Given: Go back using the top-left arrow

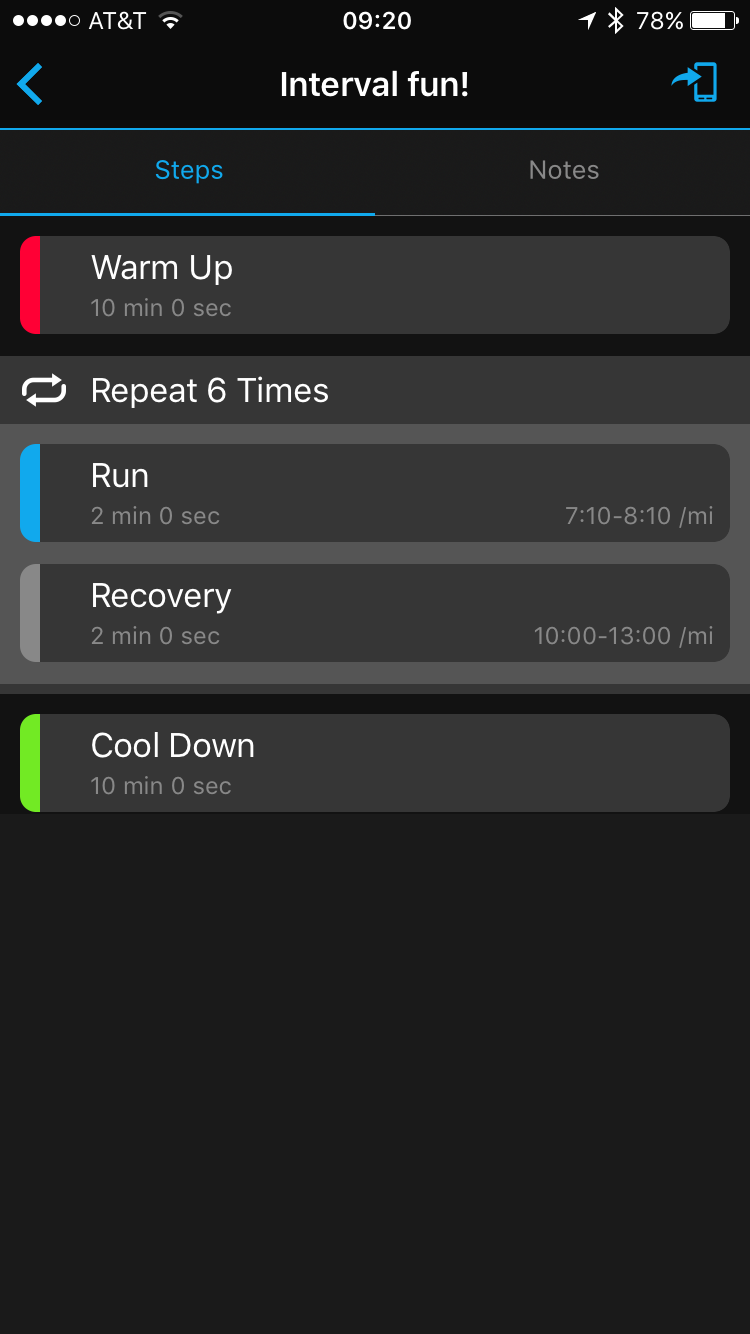Looking at the screenshot, I should coord(30,84).
